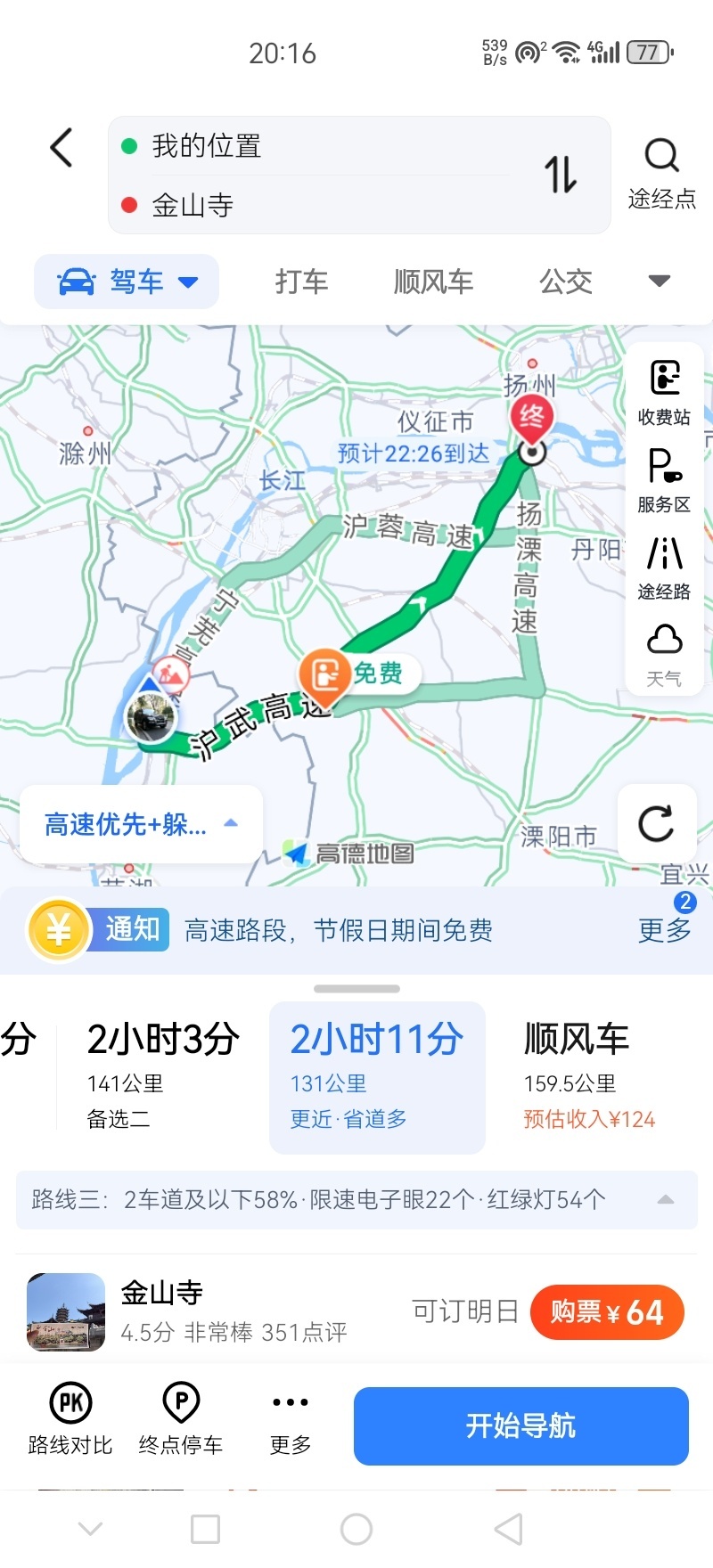Show 收费站 toll stations on the map

tap(664, 391)
